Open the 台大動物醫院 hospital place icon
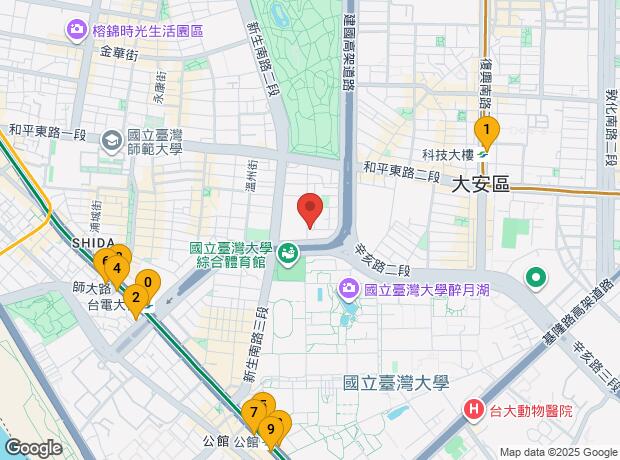The height and width of the screenshot is (460, 620). (x=474, y=410)
